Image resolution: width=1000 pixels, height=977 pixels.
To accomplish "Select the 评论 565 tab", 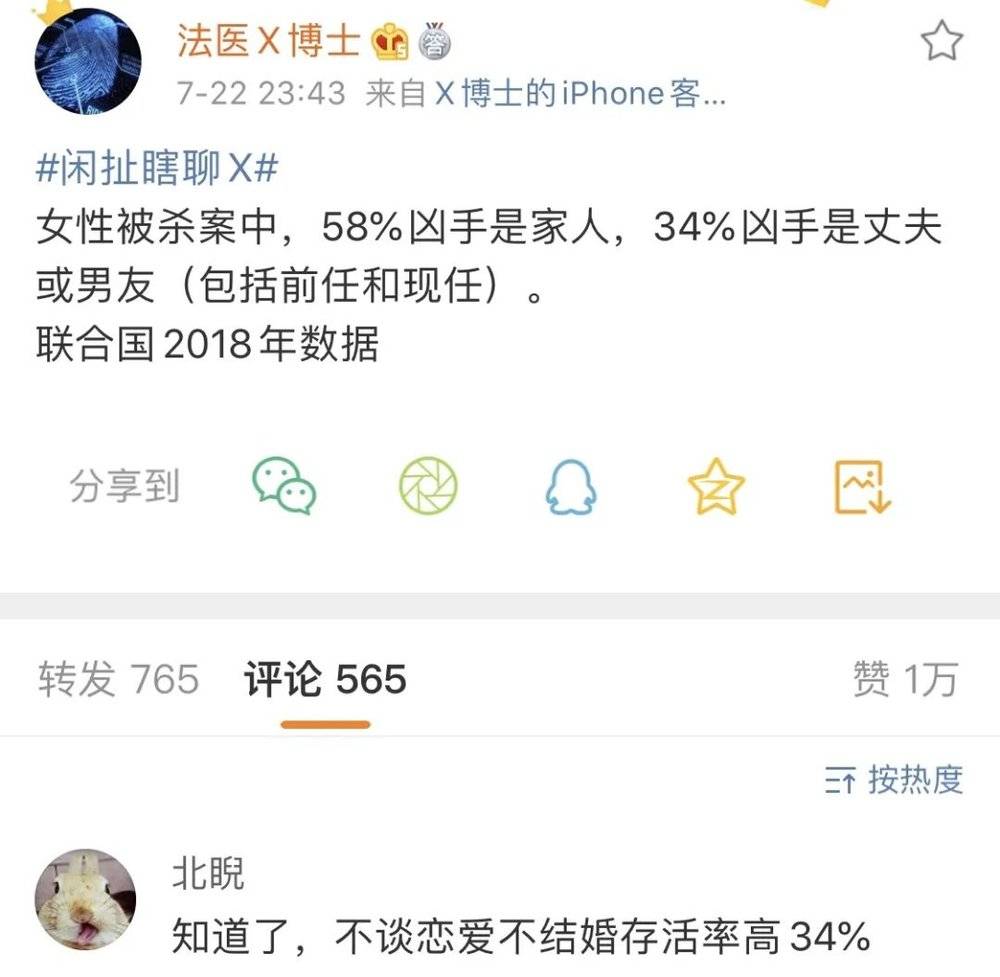I will (x=325, y=680).
